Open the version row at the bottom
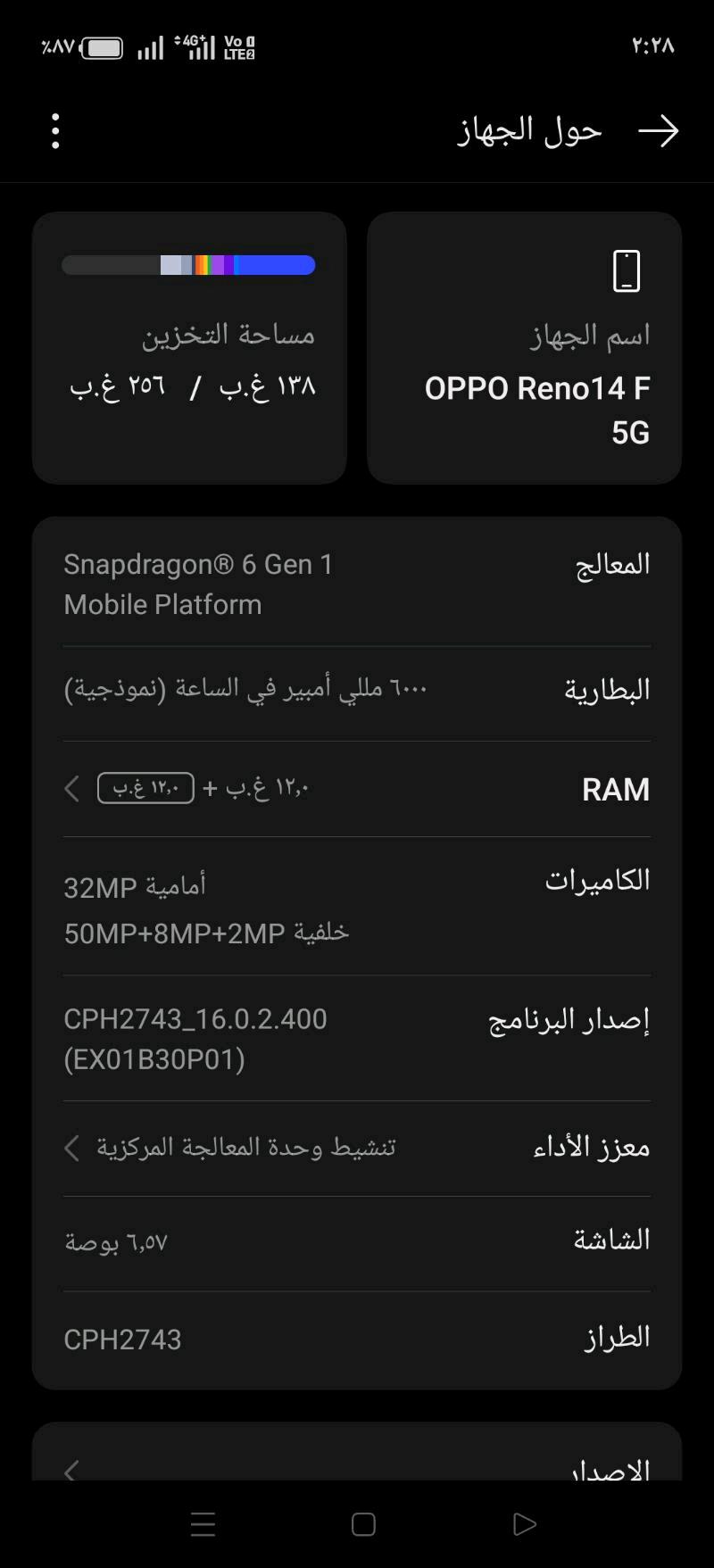714x1568 pixels. click(x=357, y=1464)
